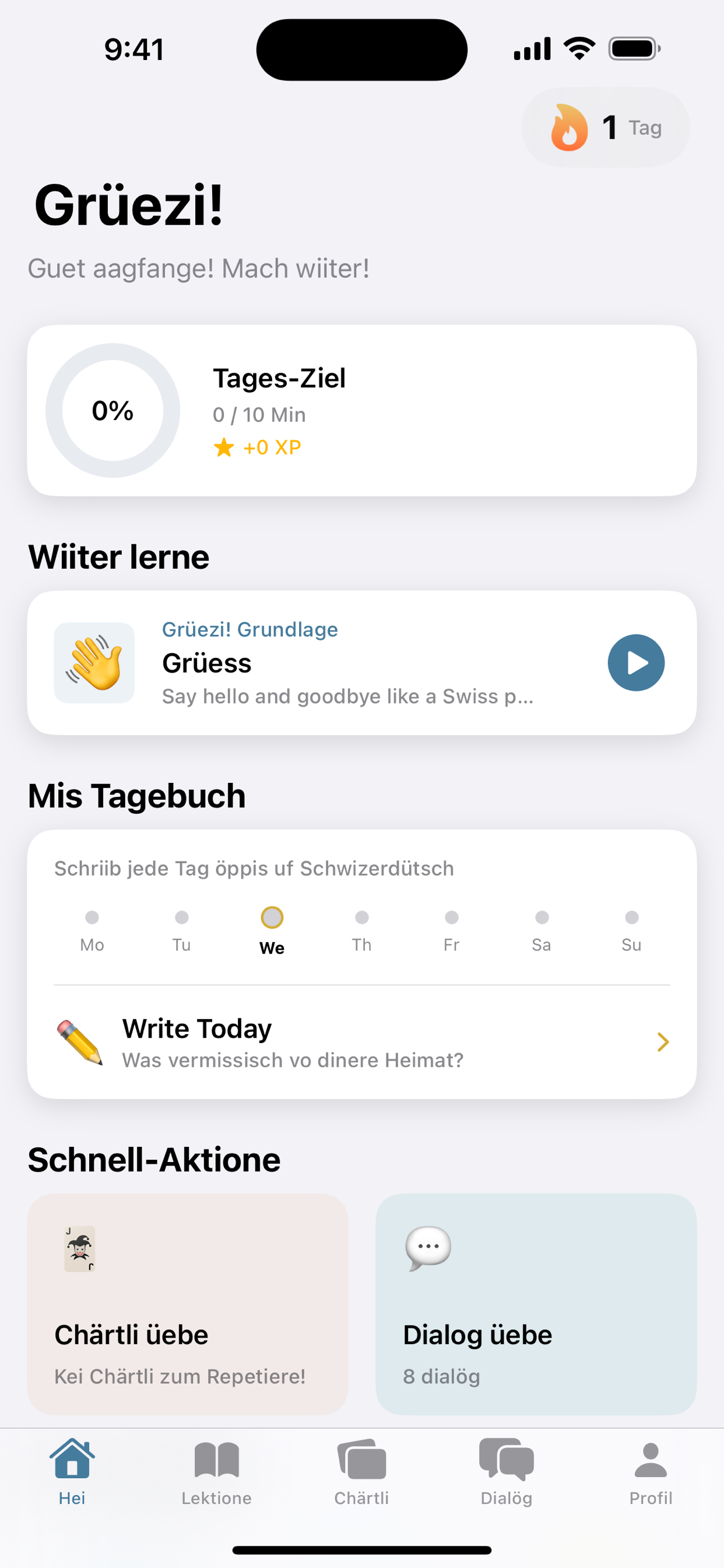This screenshot has width=724, height=1568.
Task: Tap the waving hand lesson icon
Action: click(94, 663)
